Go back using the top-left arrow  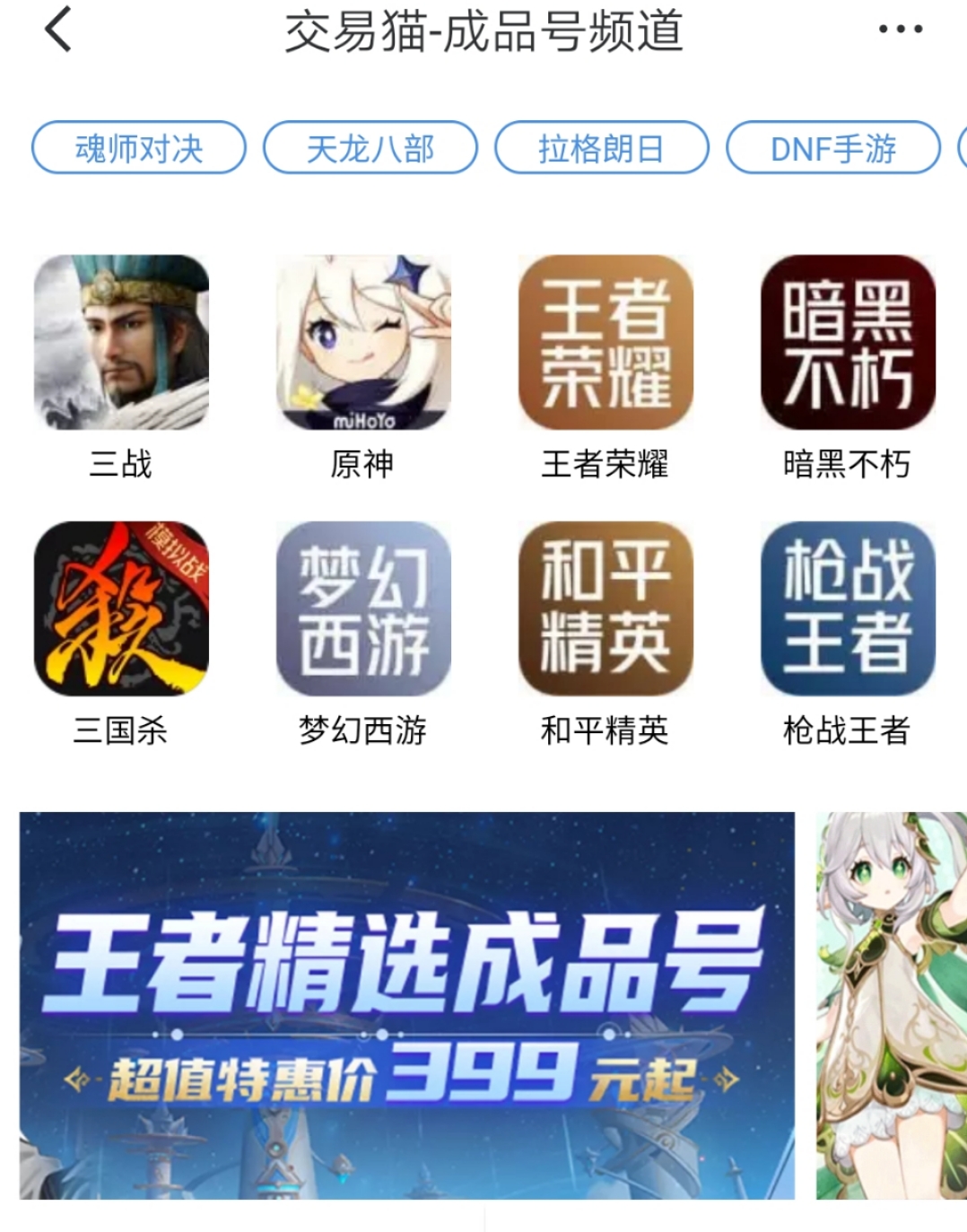pos(58,30)
